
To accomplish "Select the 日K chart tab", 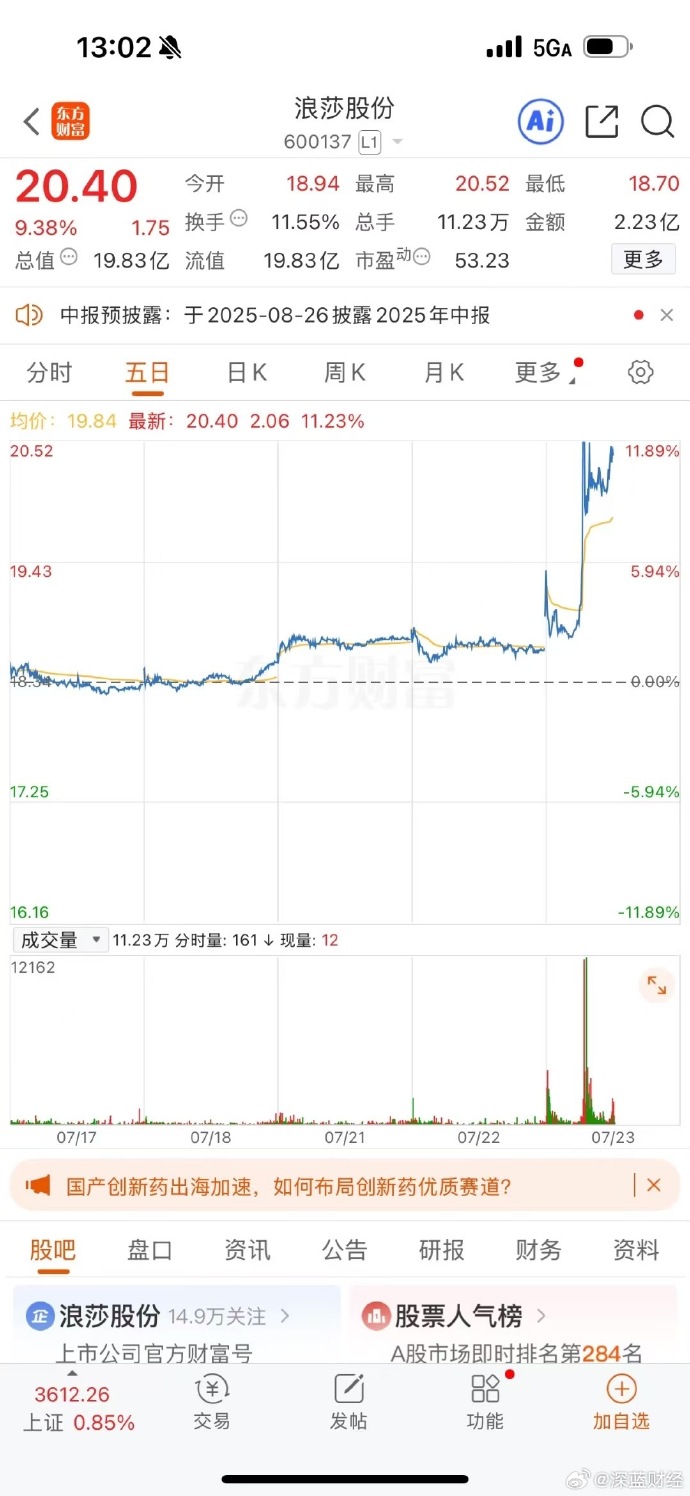I will point(247,373).
